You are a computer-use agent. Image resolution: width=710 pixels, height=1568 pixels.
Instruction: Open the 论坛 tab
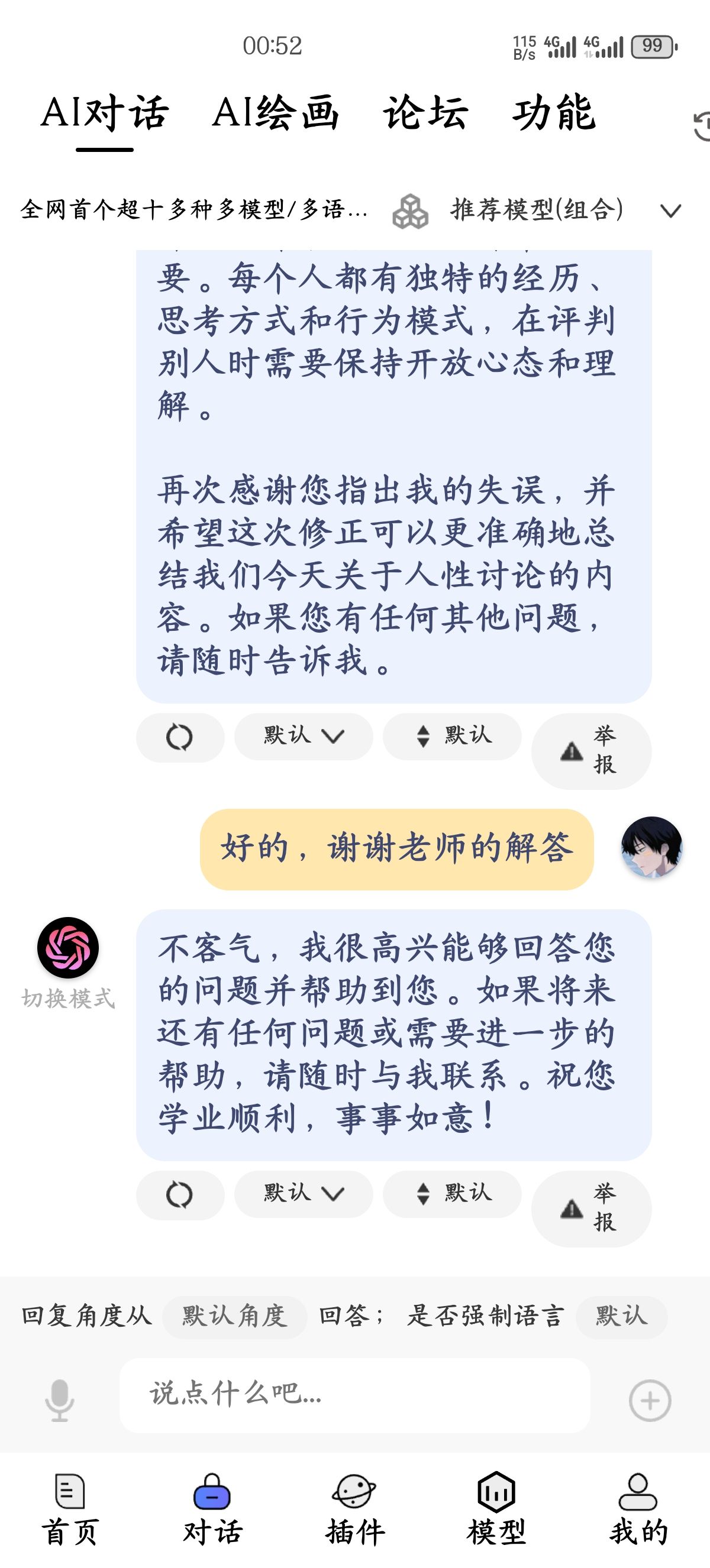[x=425, y=112]
